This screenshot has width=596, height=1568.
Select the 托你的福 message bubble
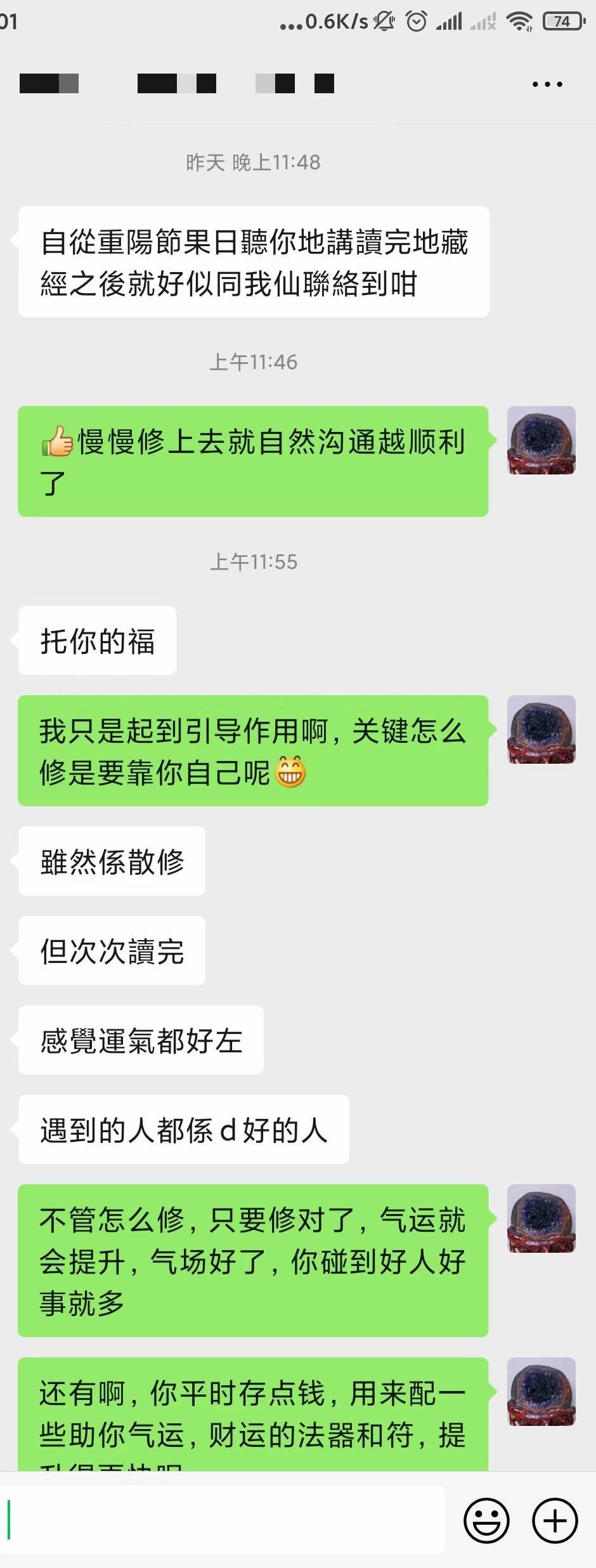[x=96, y=640]
